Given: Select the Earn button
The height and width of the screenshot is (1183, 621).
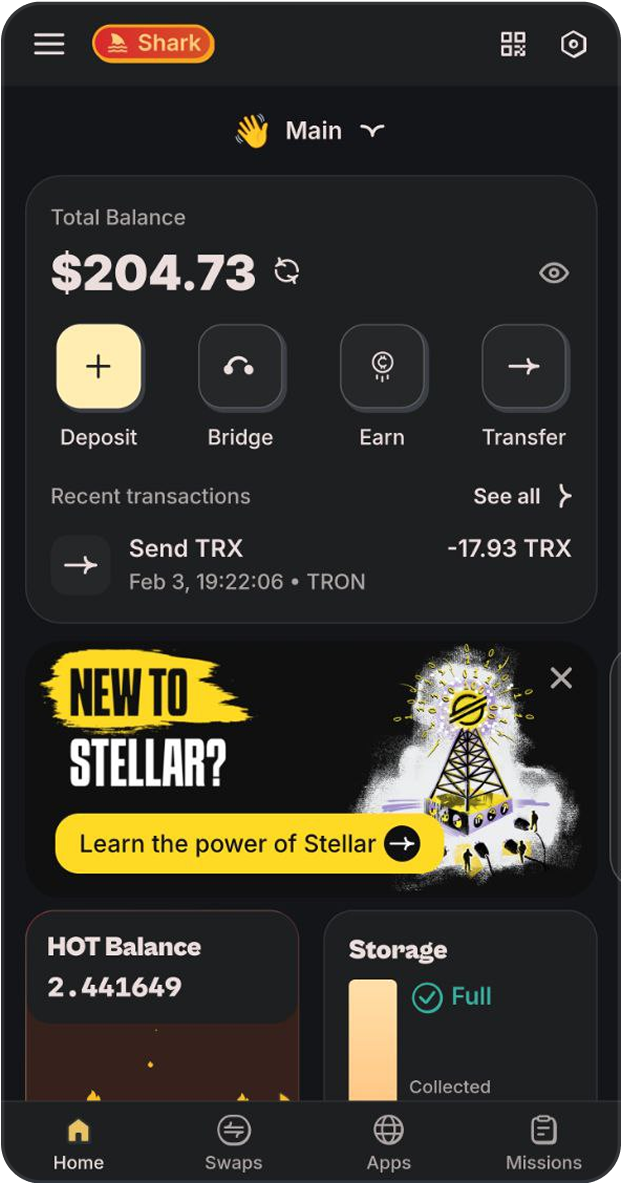Looking at the screenshot, I should (382, 367).
